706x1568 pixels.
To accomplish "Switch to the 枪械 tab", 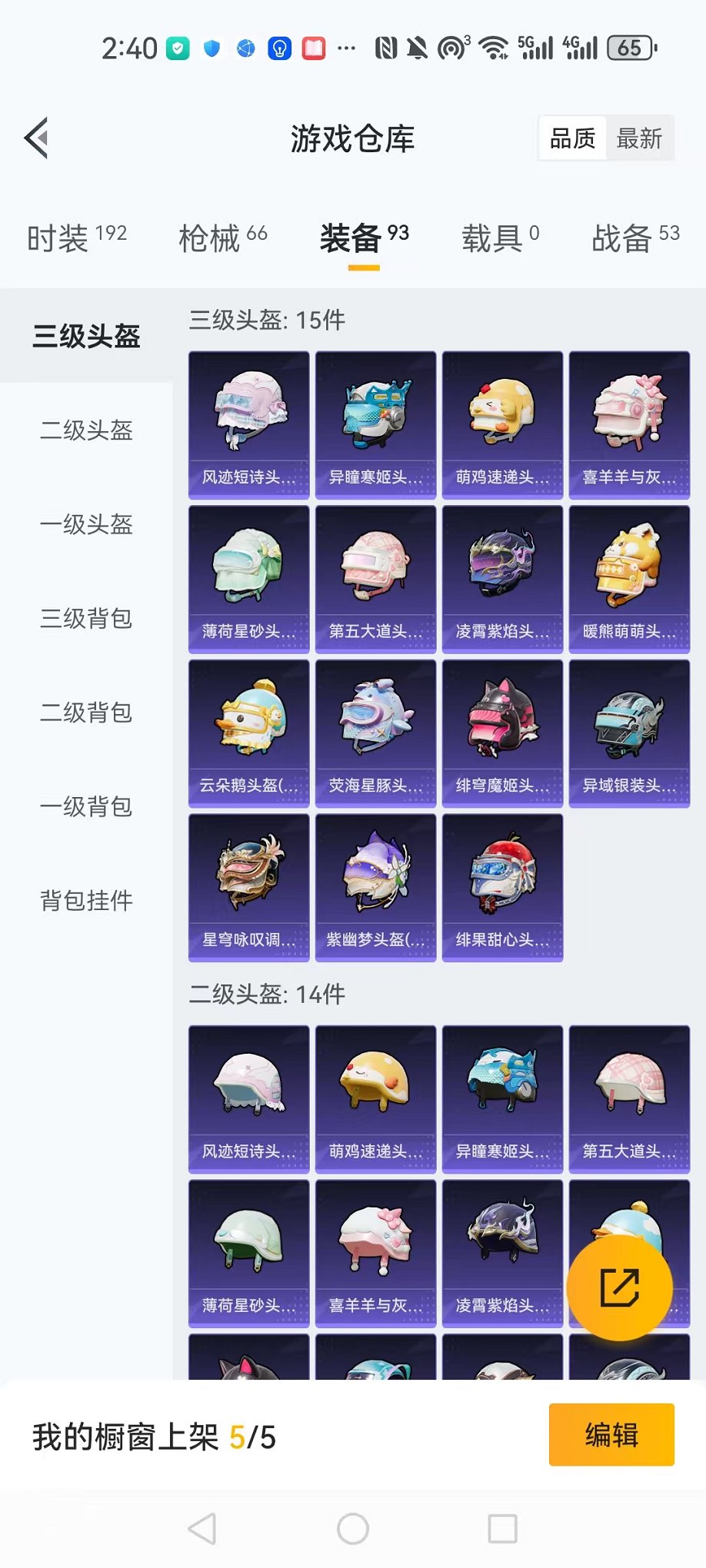I will [x=222, y=238].
